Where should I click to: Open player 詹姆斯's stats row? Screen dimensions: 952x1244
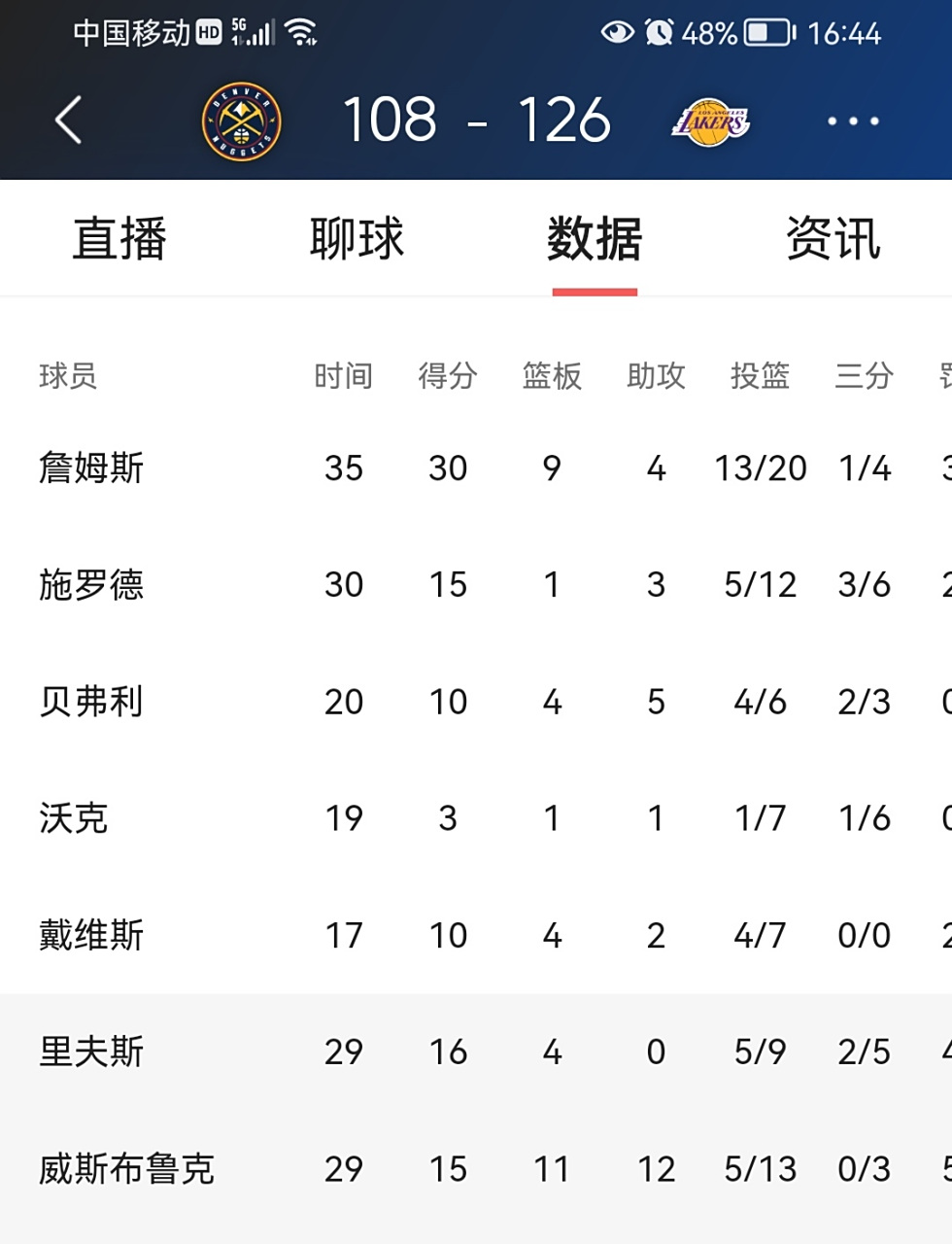click(x=91, y=468)
